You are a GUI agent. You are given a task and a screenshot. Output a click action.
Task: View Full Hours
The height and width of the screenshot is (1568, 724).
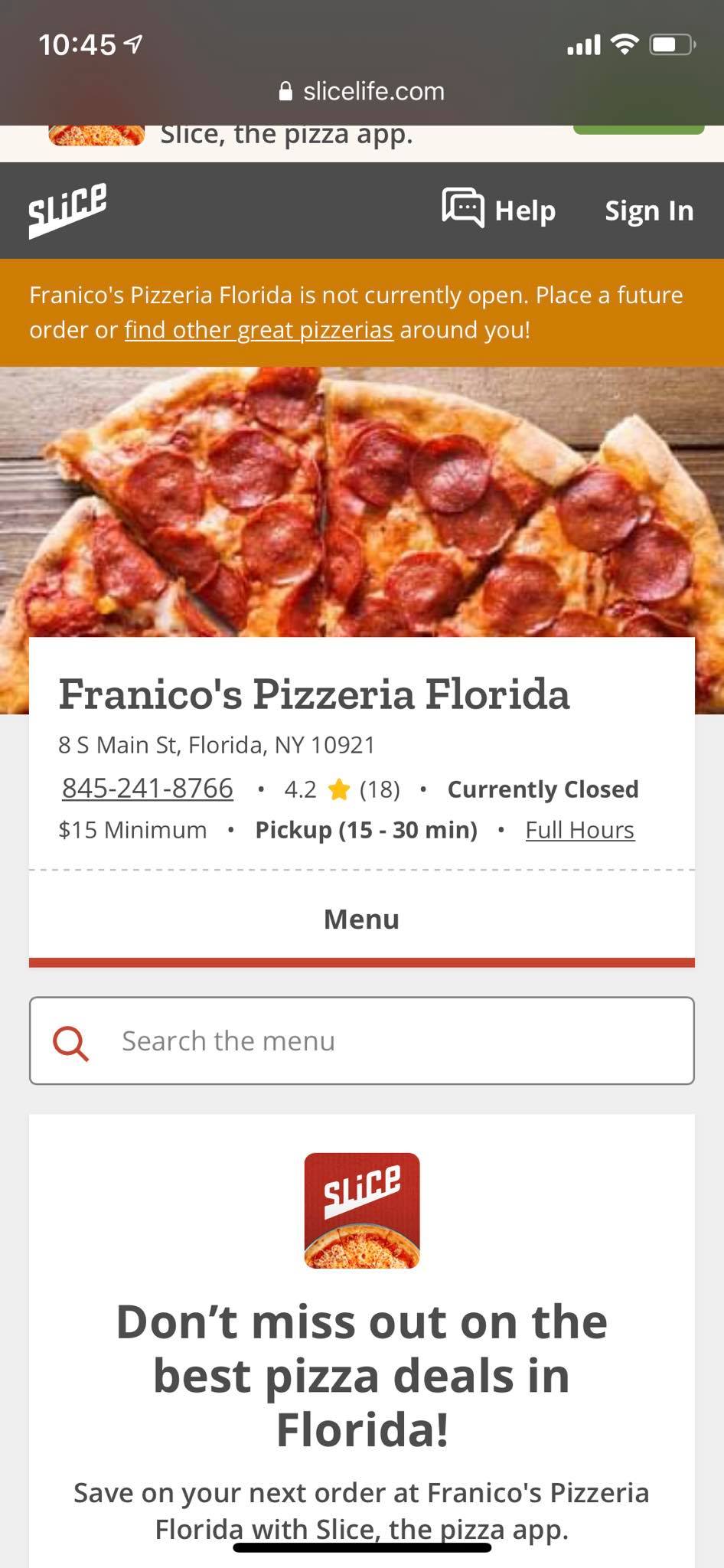(579, 830)
